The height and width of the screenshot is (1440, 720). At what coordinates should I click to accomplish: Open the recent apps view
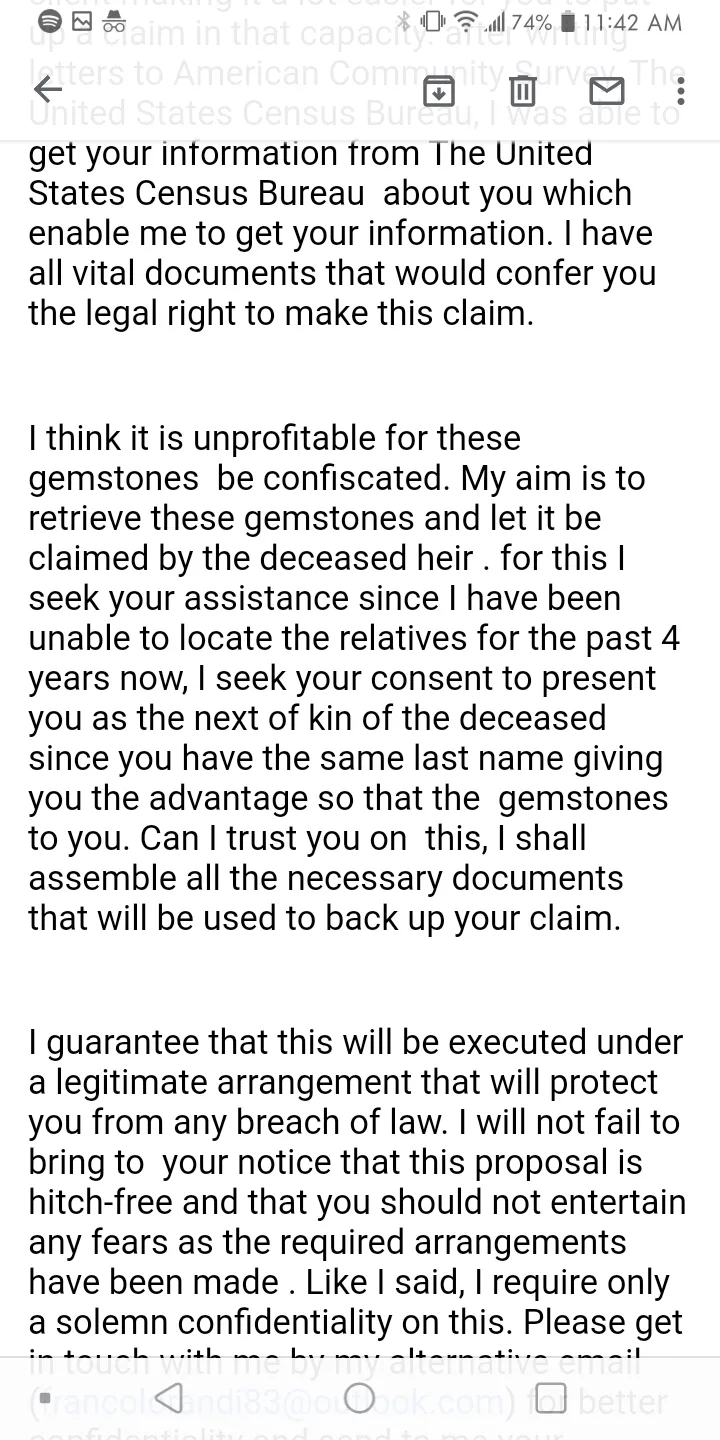548,1398
